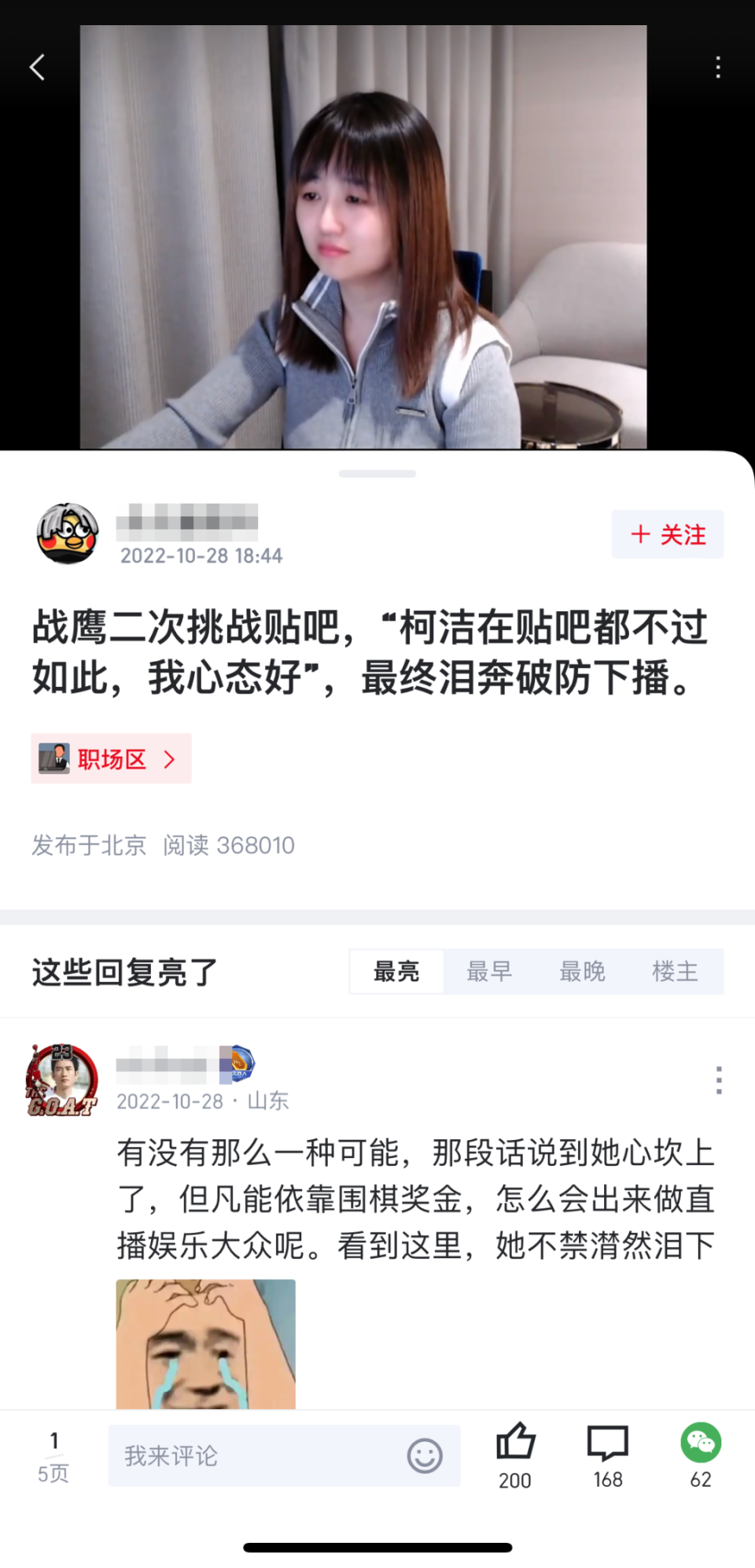Image resolution: width=755 pixels, height=1568 pixels.
Task: Open the three-dot menu at top right
Action: pyautogui.click(x=717, y=67)
